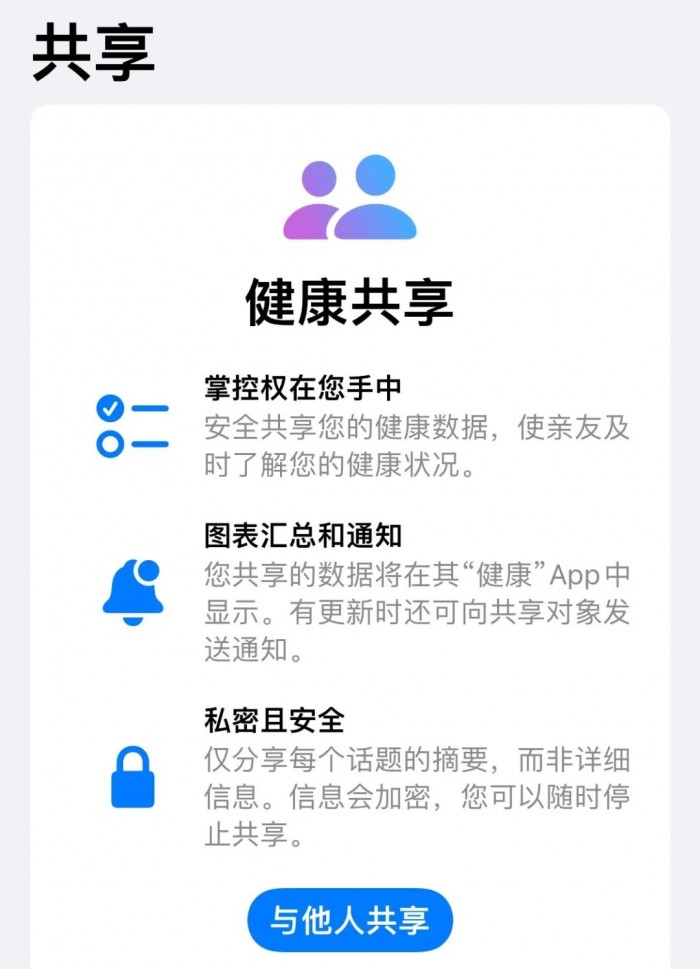Tap the 与他人共享 button
Image resolution: width=700 pixels, height=969 pixels.
point(350,920)
